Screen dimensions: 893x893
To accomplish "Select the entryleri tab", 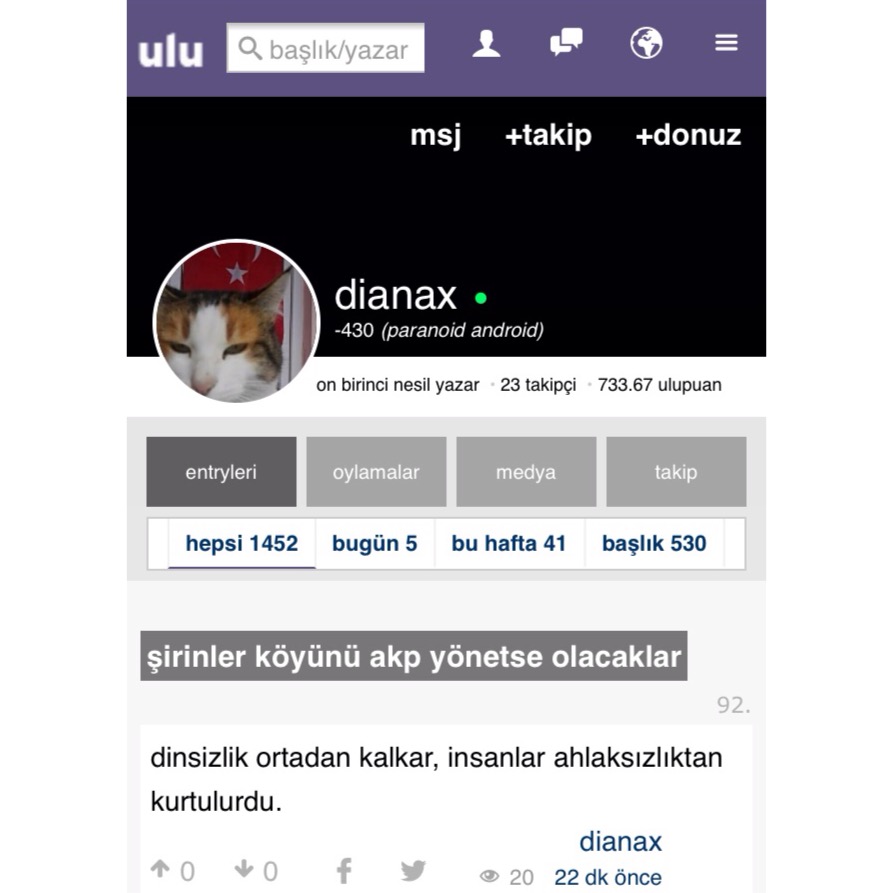I will pyautogui.click(x=221, y=472).
